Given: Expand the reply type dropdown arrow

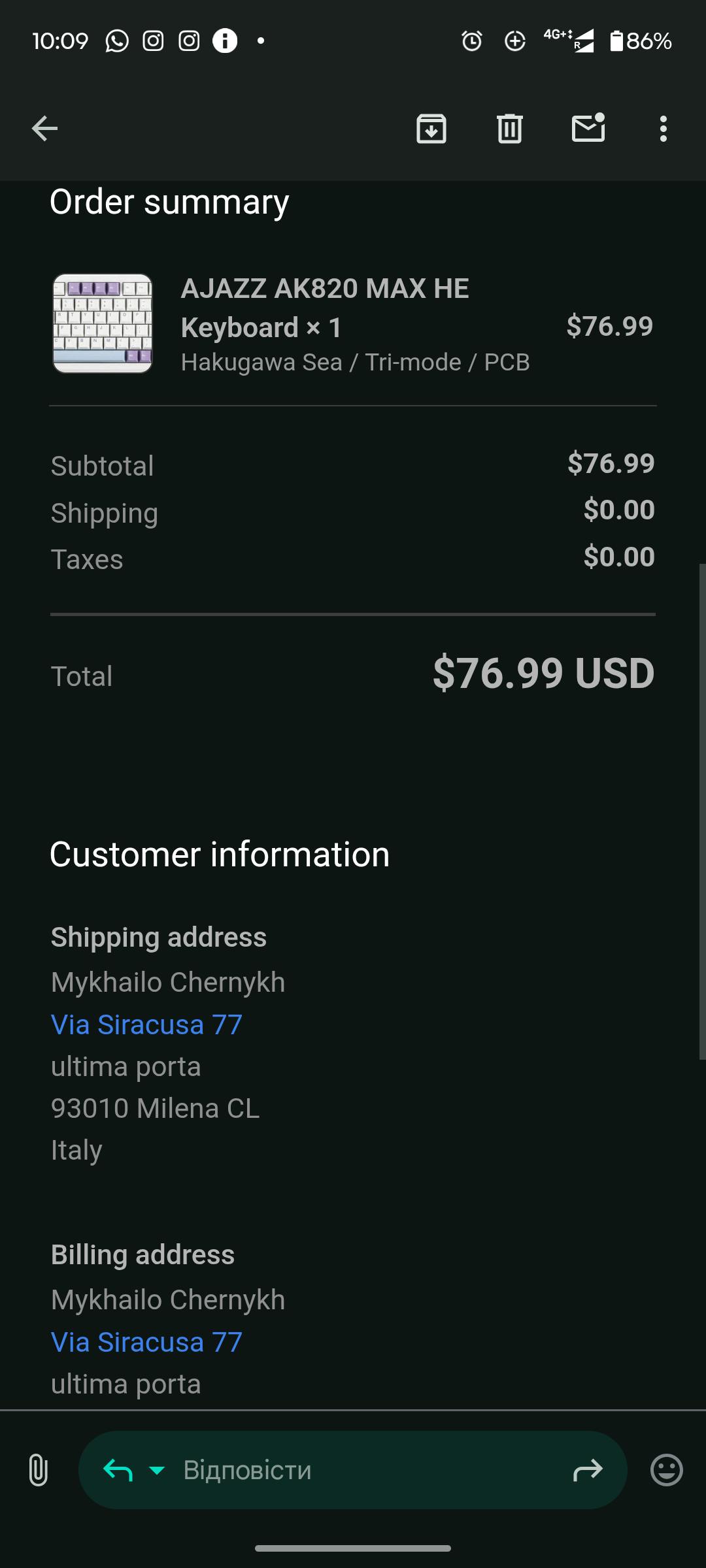Looking at the screenshot, I should pyautogui.click(x=157, y=1470).
